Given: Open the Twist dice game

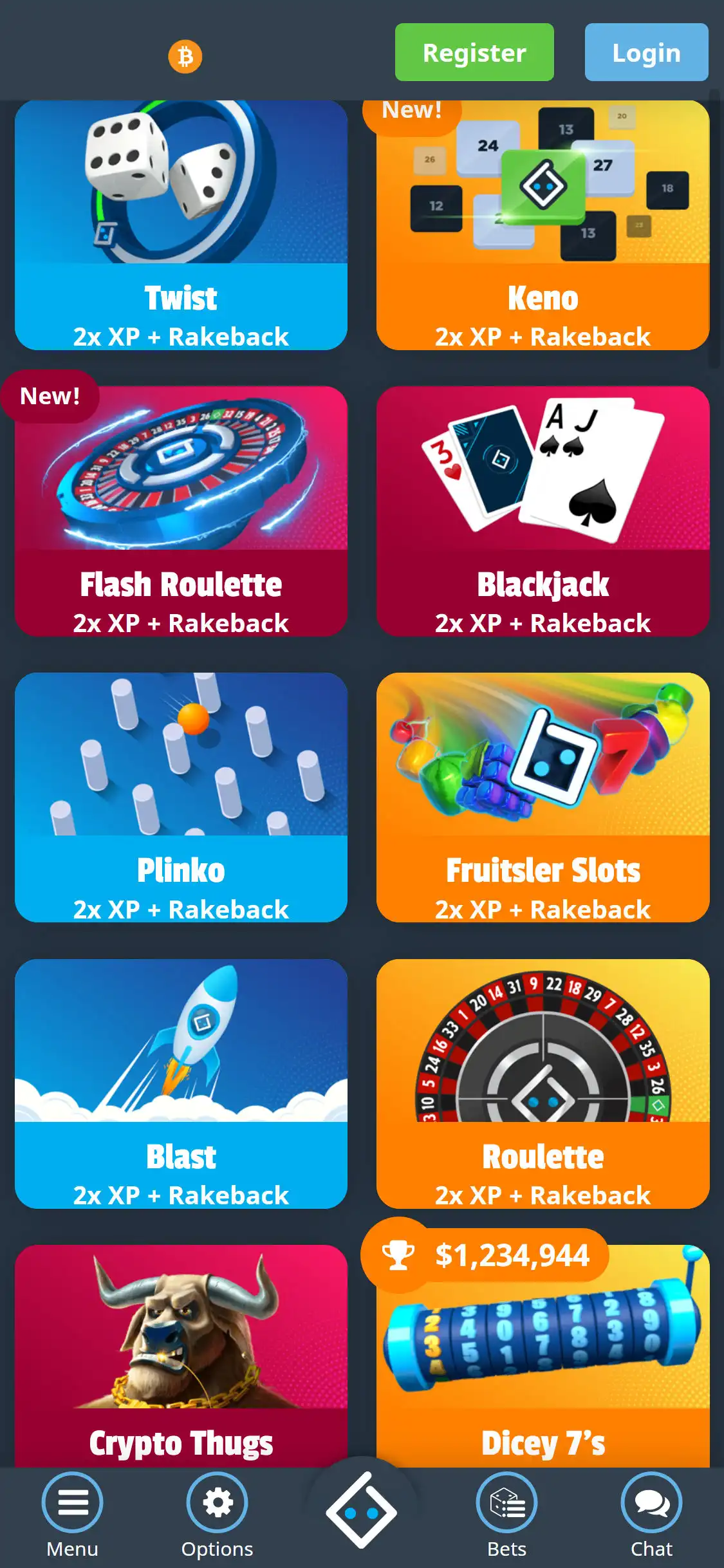Looking at the screenshot, I should click(181, 225).
